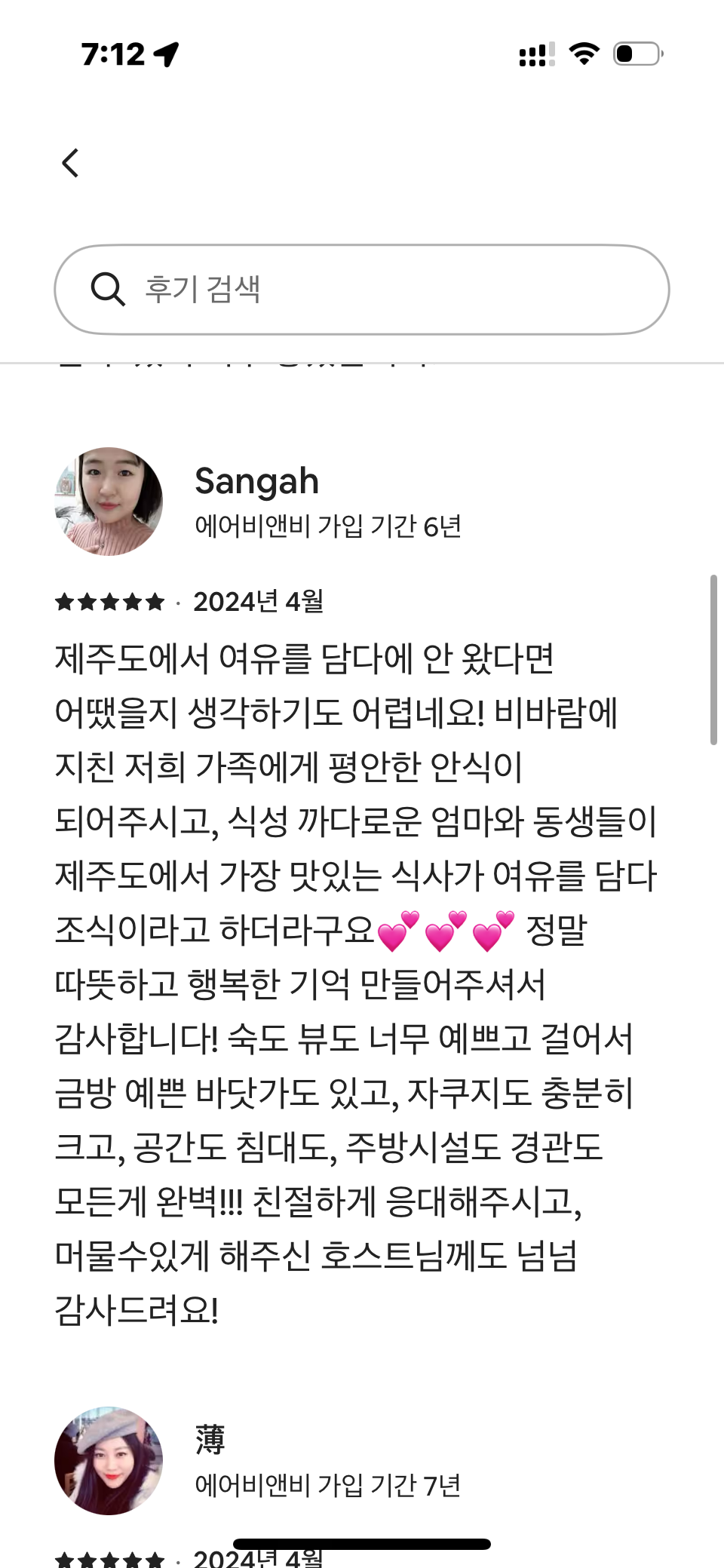Image resolution: width=724 pixels, height=1568 pixels.
Task: Open profile photo of reviewer 薄
Action: coord(109,1460)
